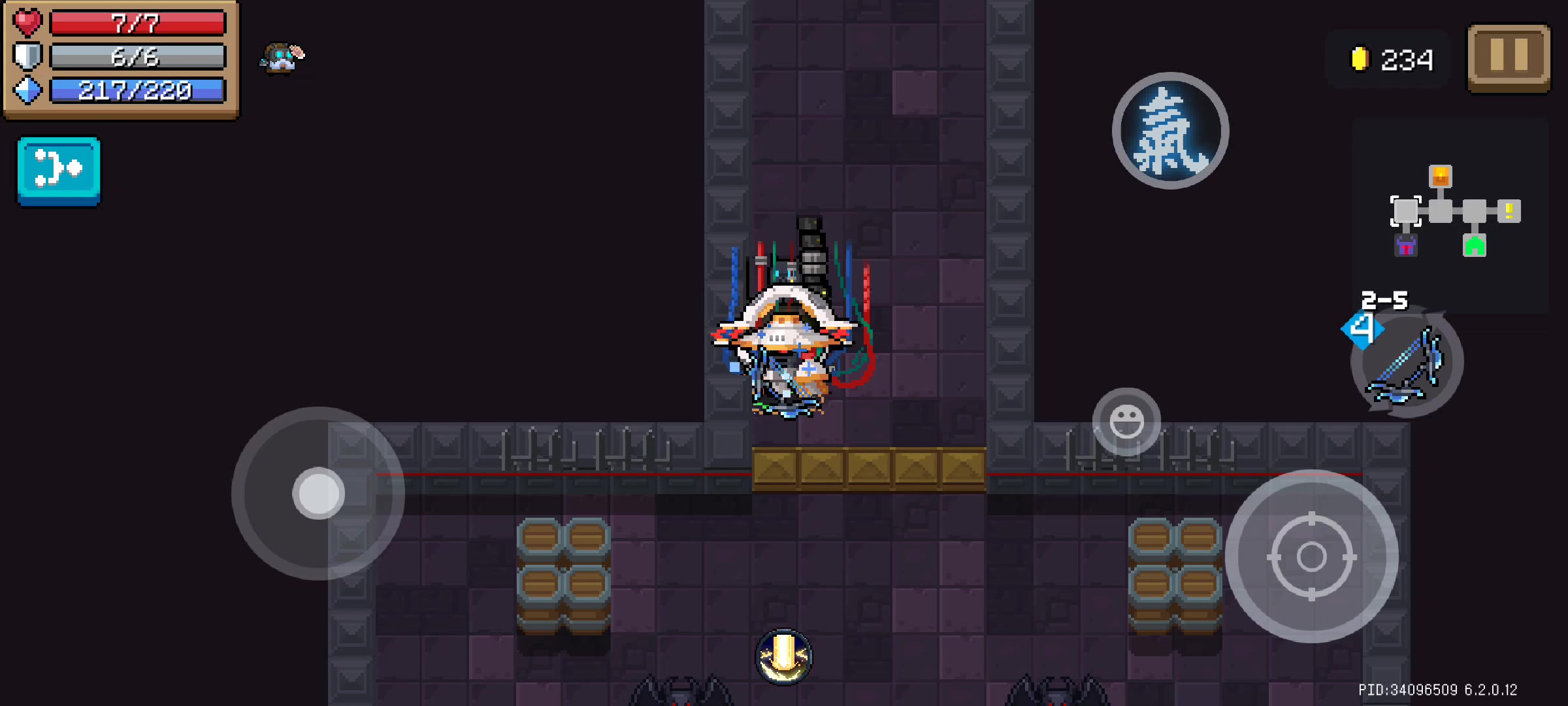The width and height of the screenshot is (1568, 706).
Task: Pause the game
Action: 1509,58
